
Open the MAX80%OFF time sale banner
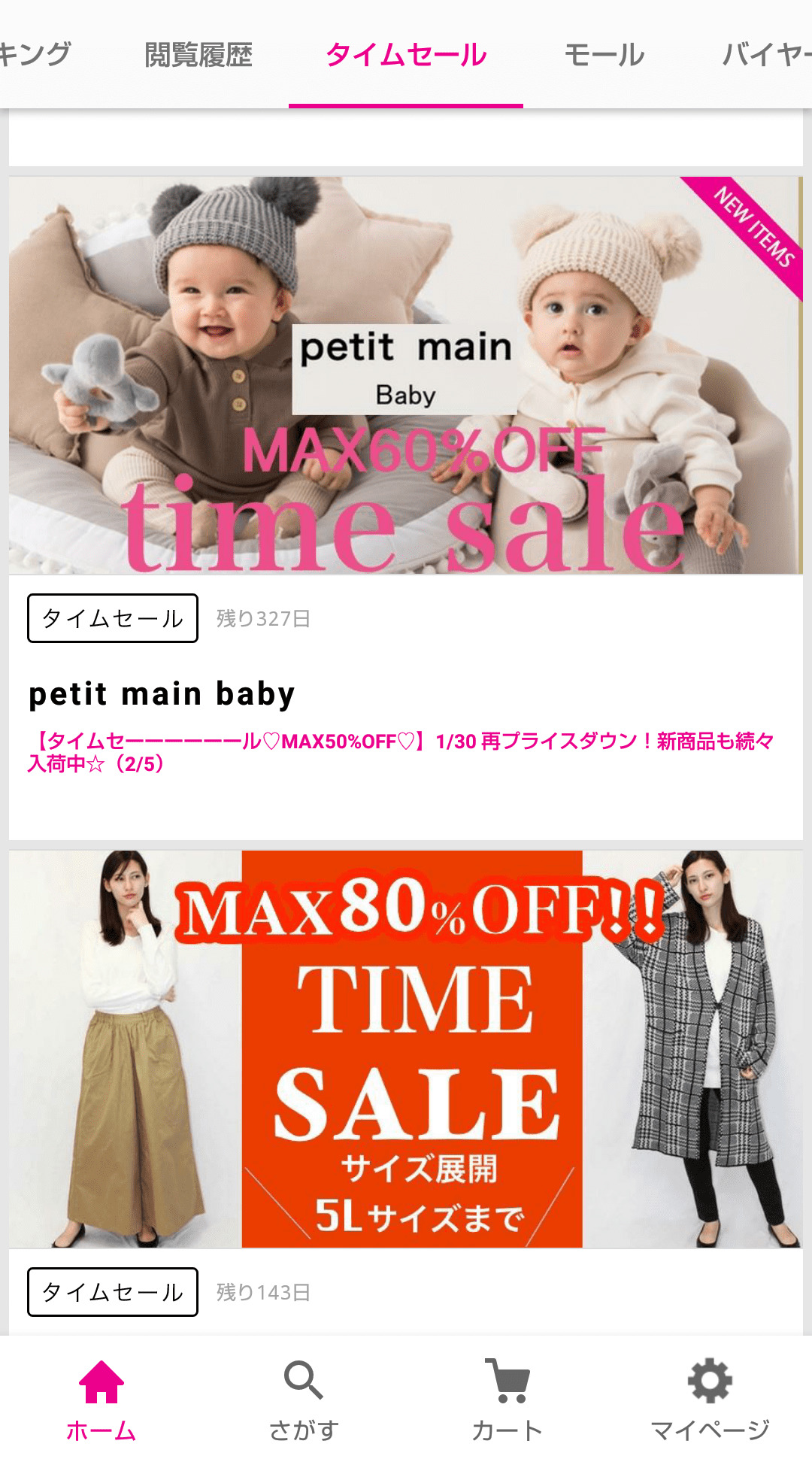coord(406,1048)
